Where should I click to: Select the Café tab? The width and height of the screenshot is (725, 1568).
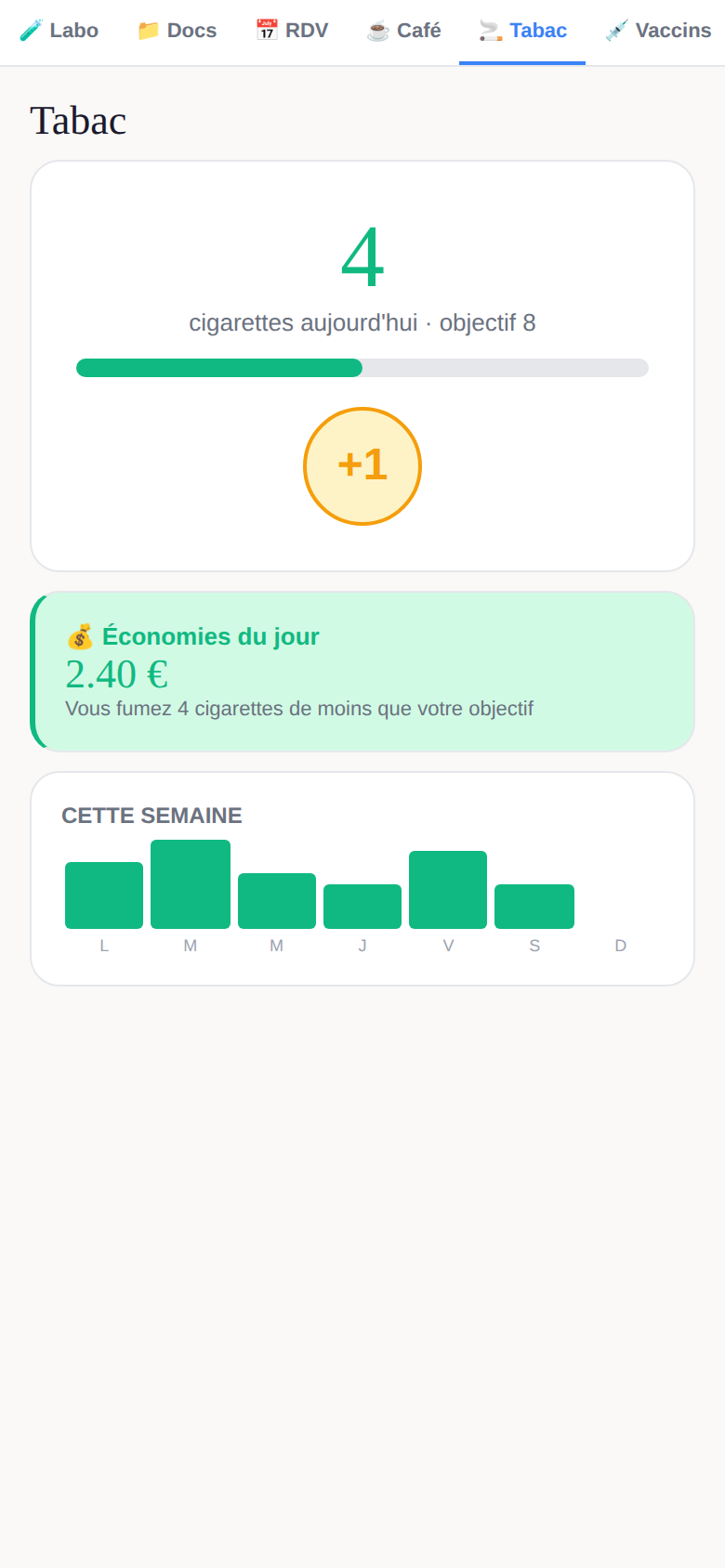pyautogui.click(x=403, y=31)
